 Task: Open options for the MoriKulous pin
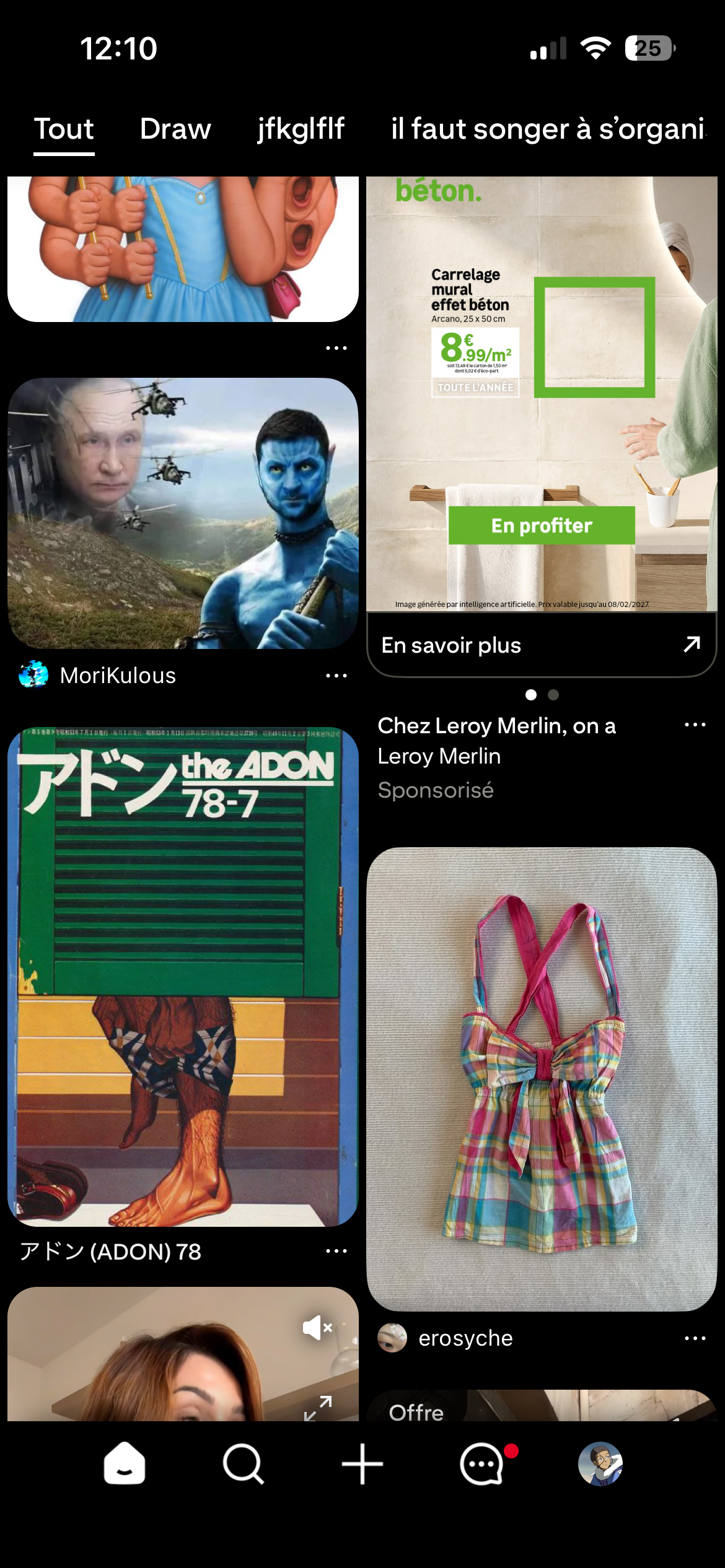tap(336, 676)
